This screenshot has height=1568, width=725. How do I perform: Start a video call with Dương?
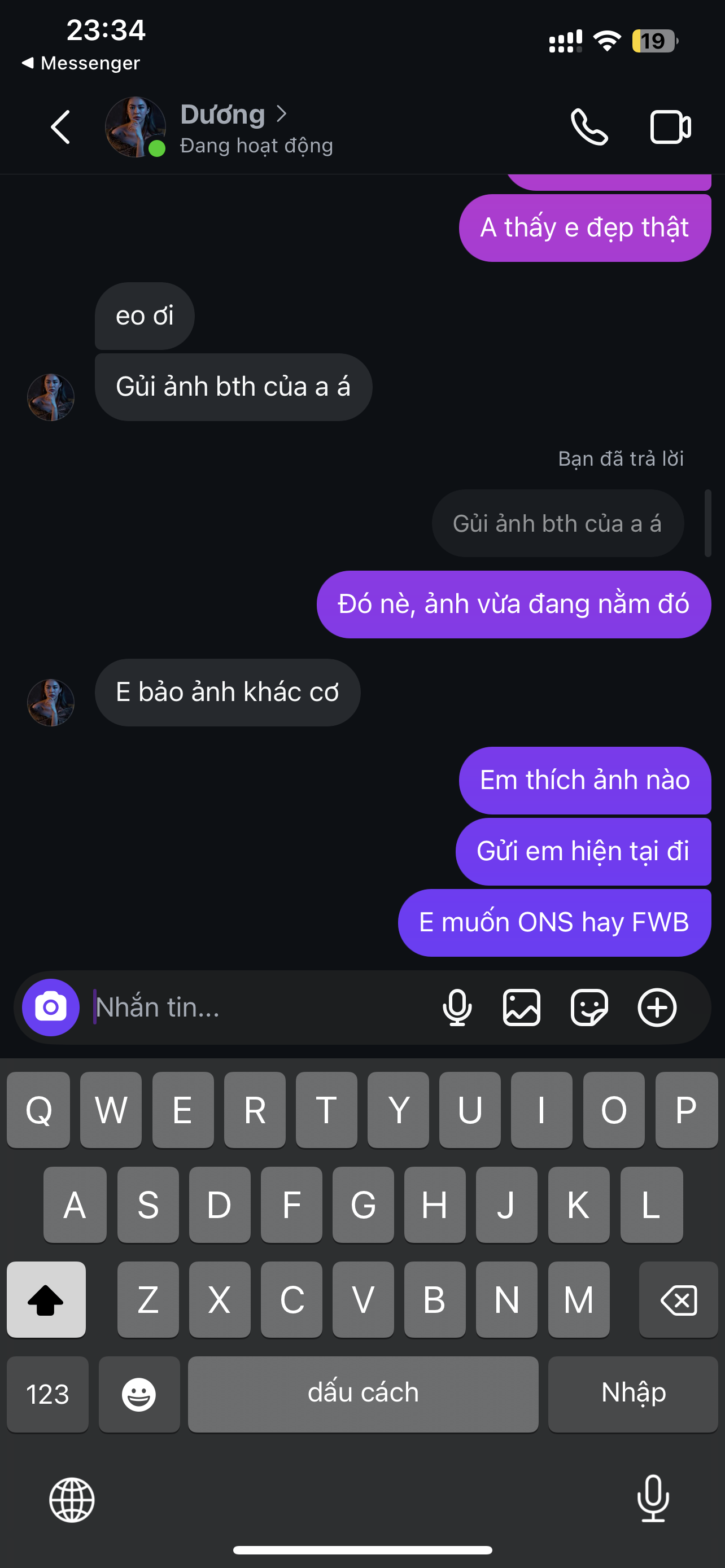[x=670, y=127]
